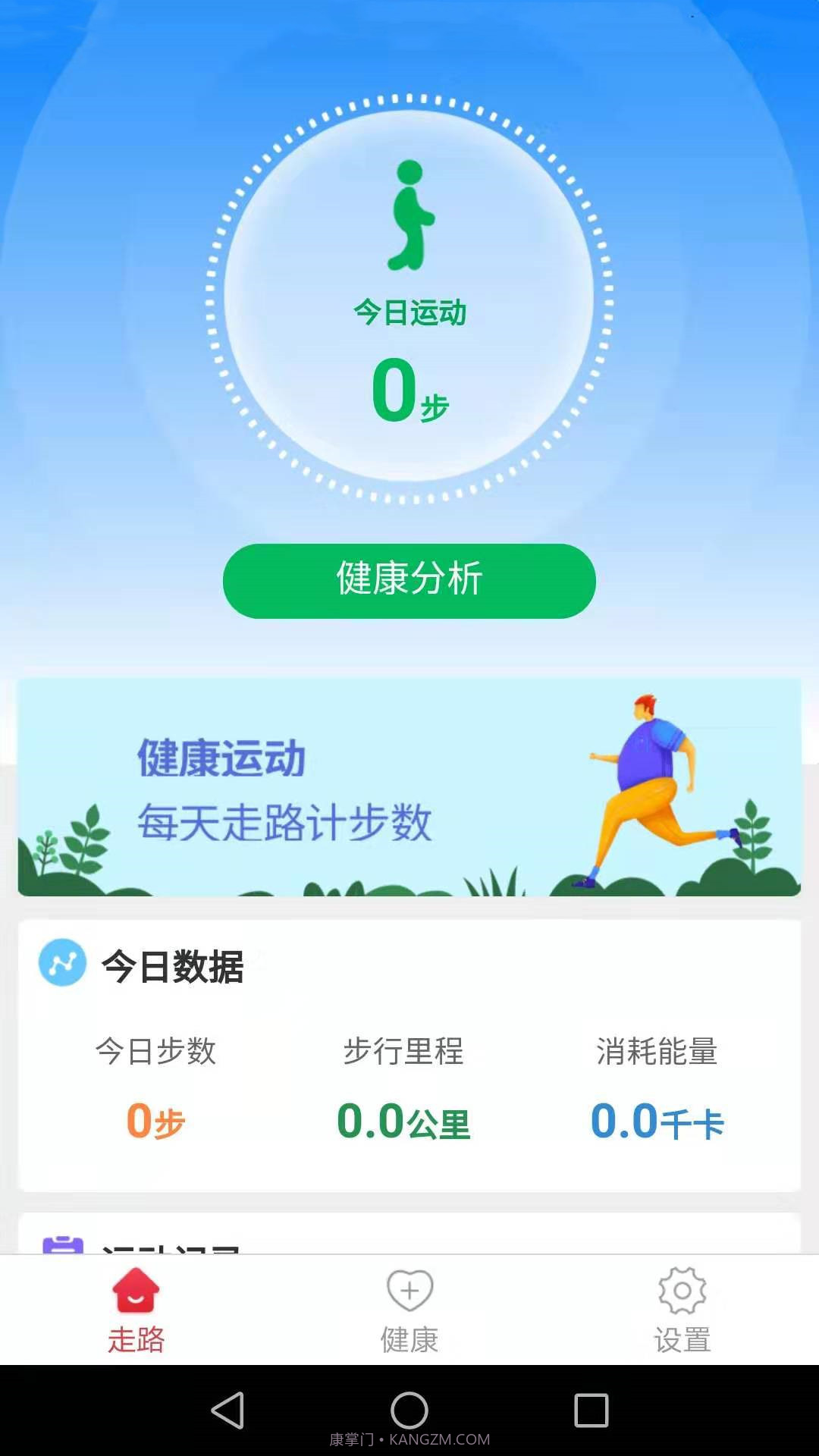The width and height of the screenshot is (819, 1456).
Task: Click the 健康分析 green button
Action: click(x=409, y=580)
